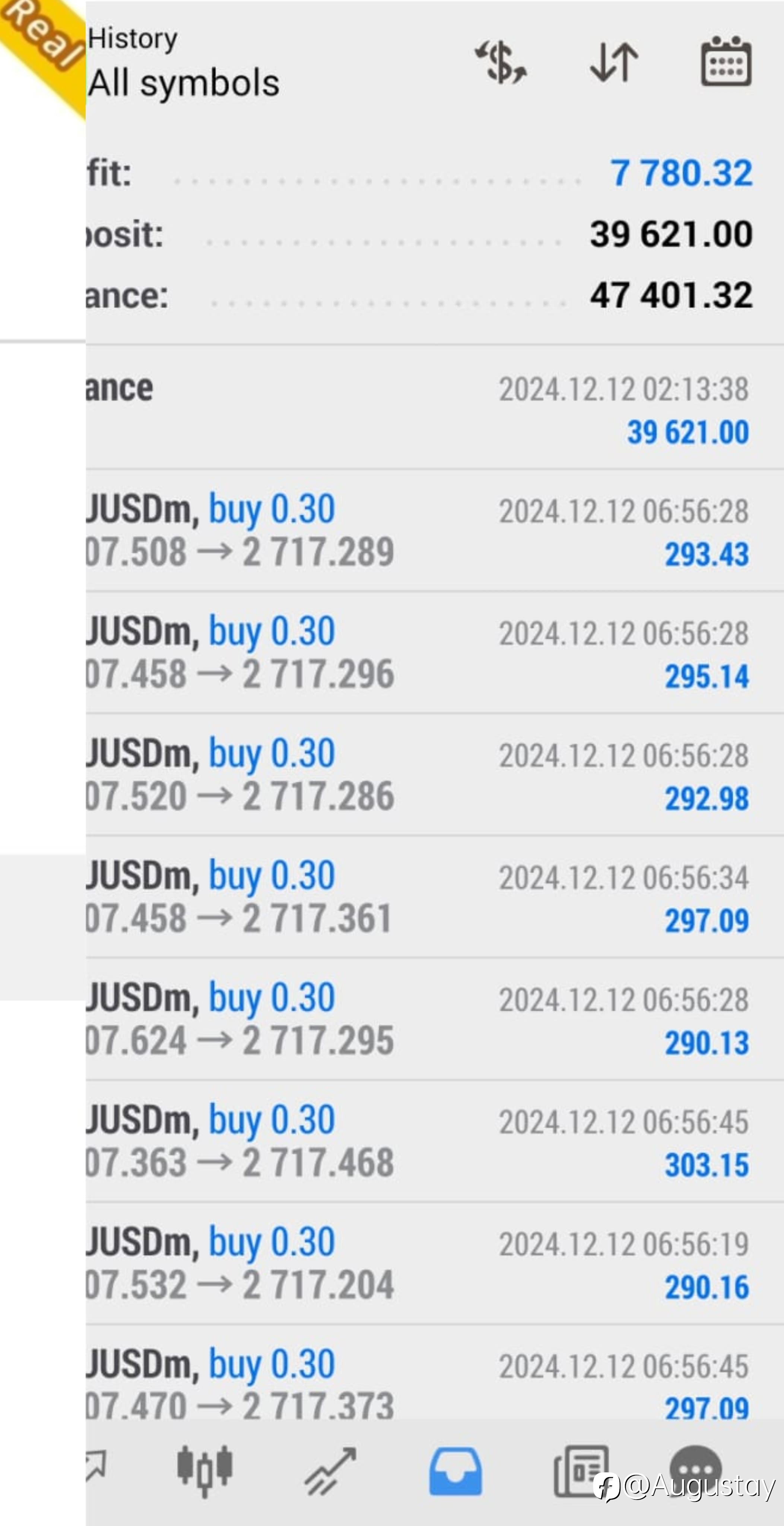Open the trade with 293.43 profit
This screenshot has width=784, height=1526.
(x=435, y=531)
